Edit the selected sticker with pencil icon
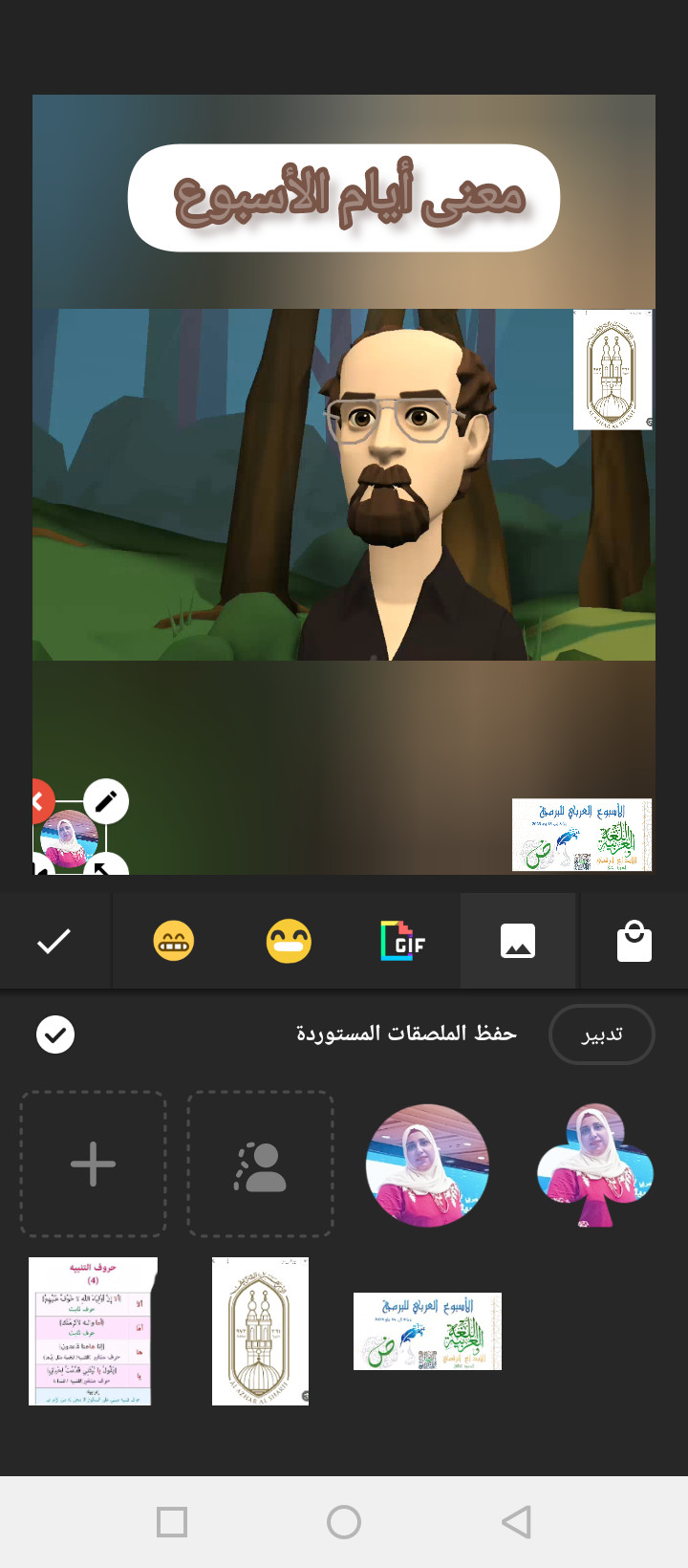Image resolution: width=688 pixels, height=1568 pixels. coord(106,801)
